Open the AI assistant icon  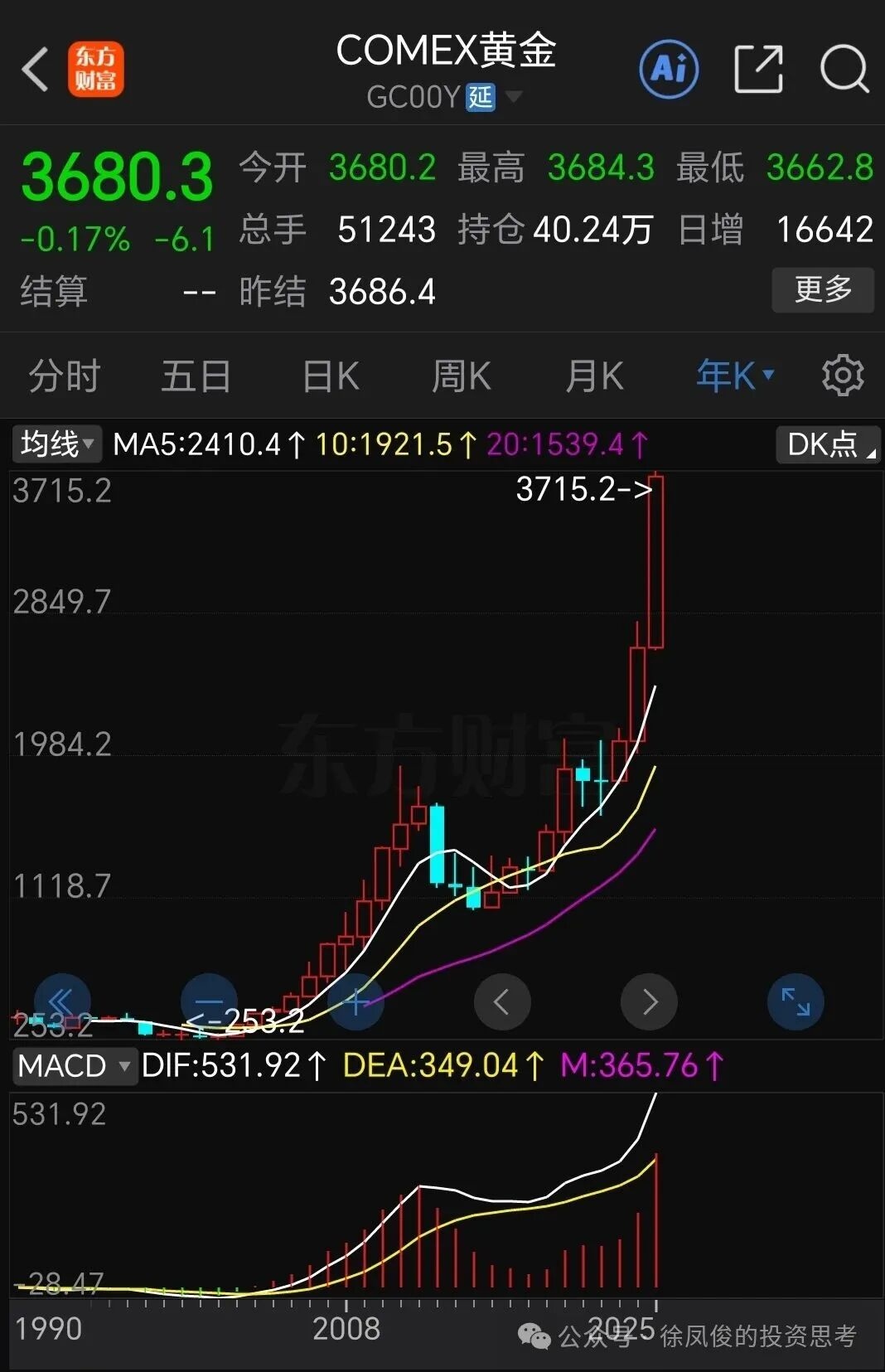669,70
